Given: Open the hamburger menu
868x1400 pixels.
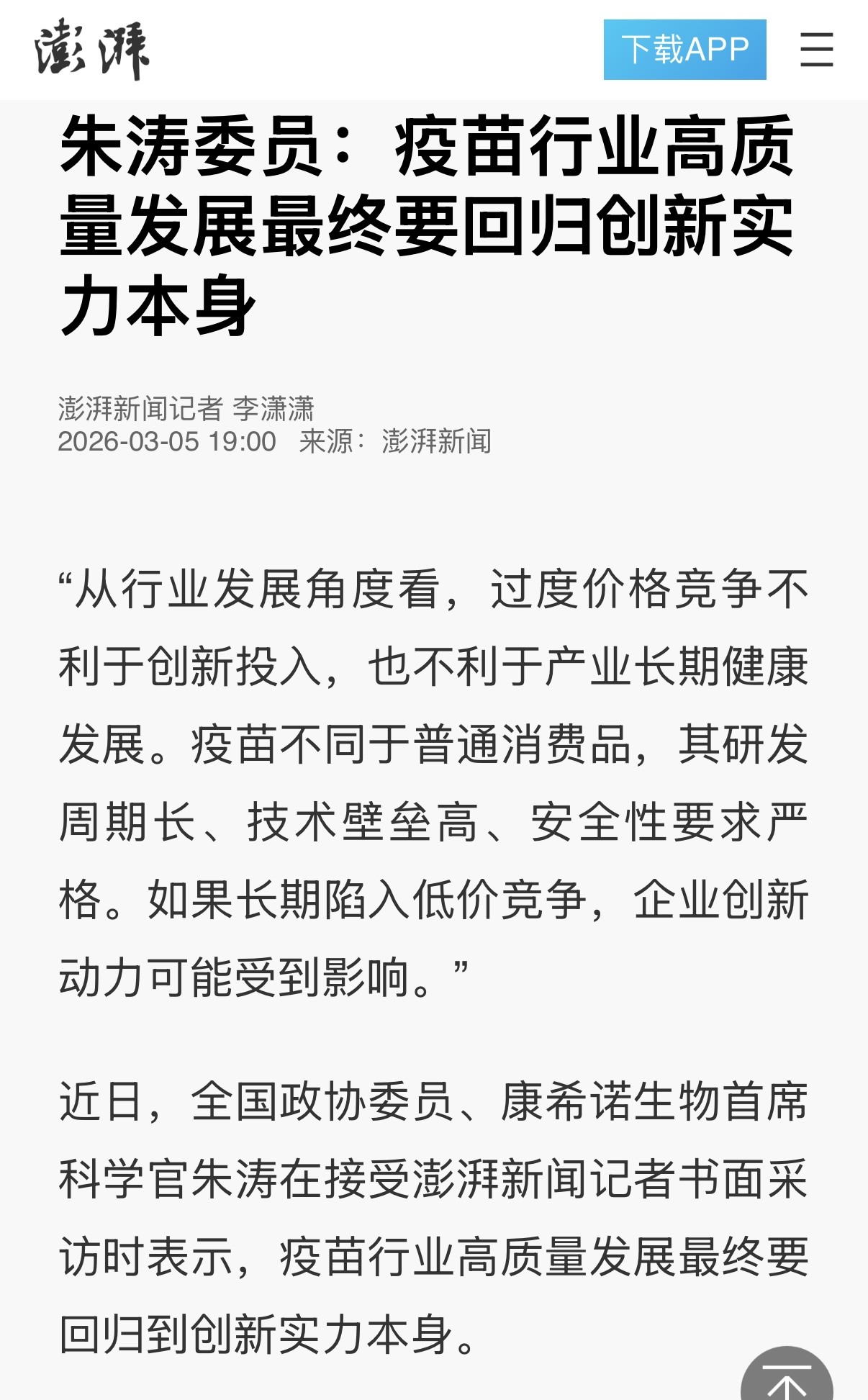Looking at the screenshot, I should 816,50.
